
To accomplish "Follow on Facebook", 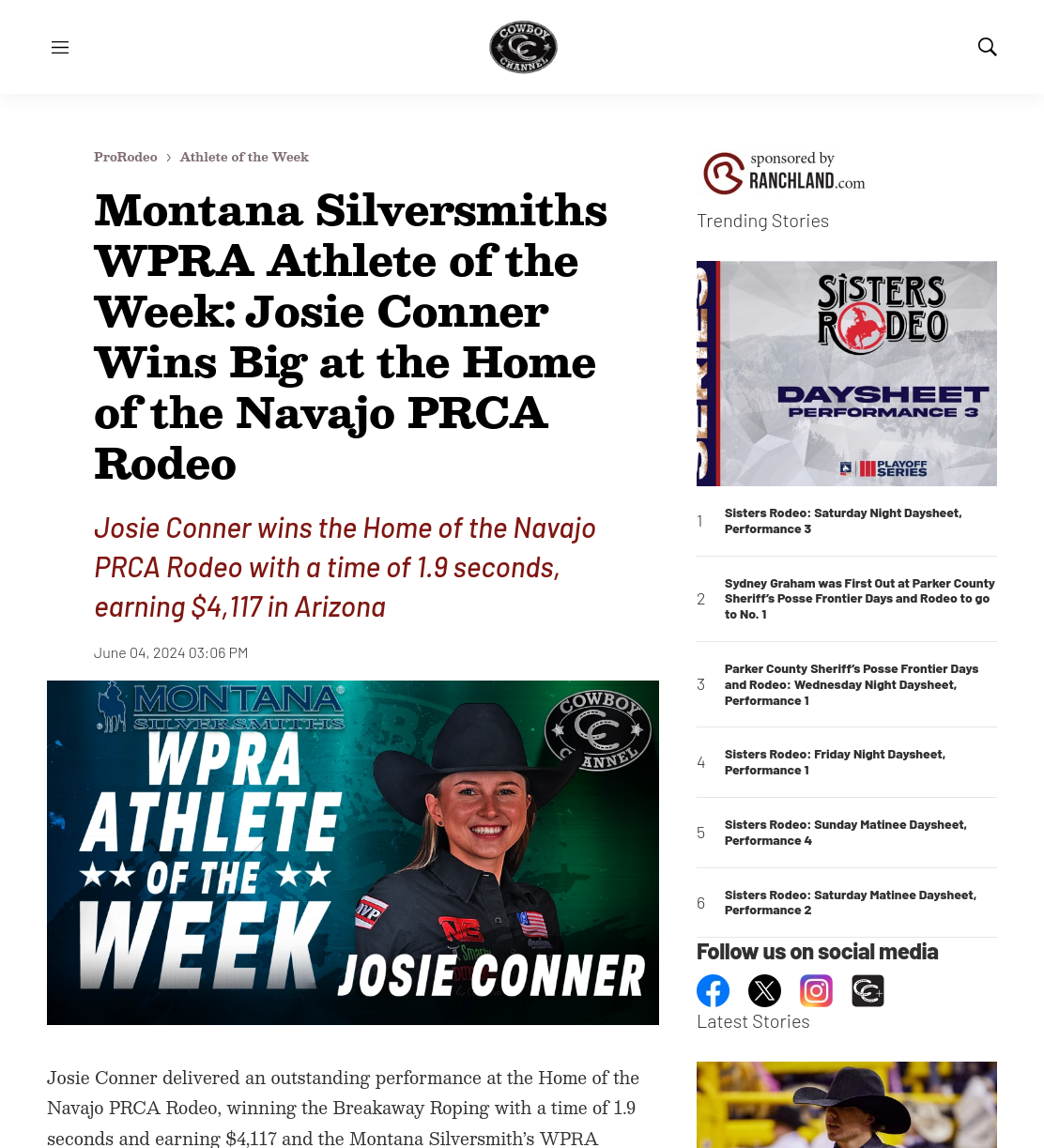I will (x=713, y=990).
